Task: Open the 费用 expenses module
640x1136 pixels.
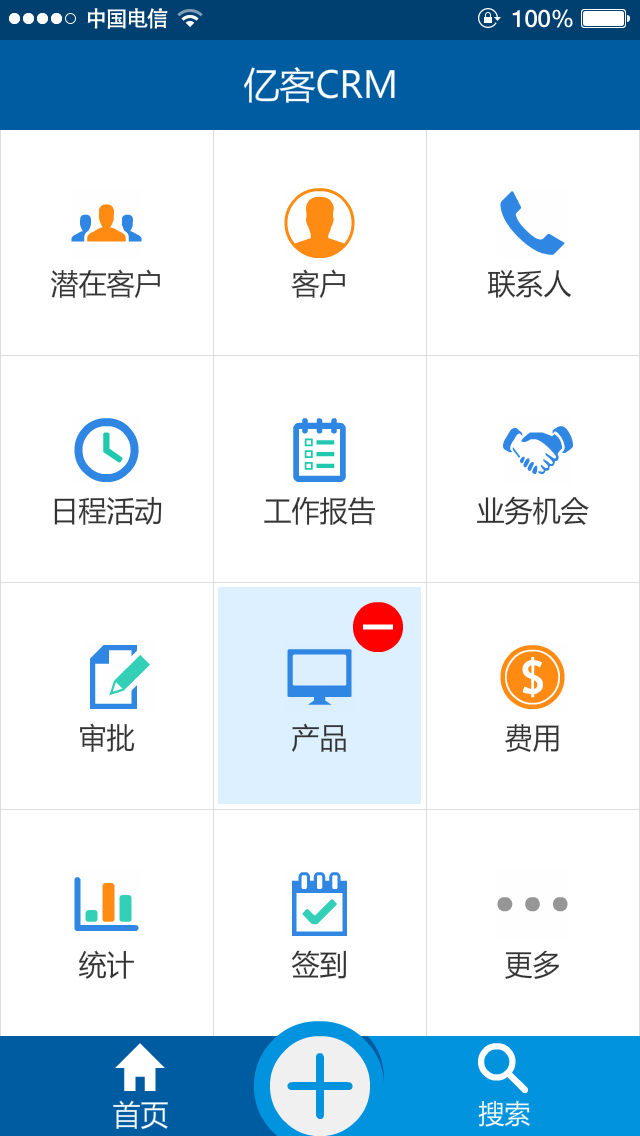Action: click(532, 697)
